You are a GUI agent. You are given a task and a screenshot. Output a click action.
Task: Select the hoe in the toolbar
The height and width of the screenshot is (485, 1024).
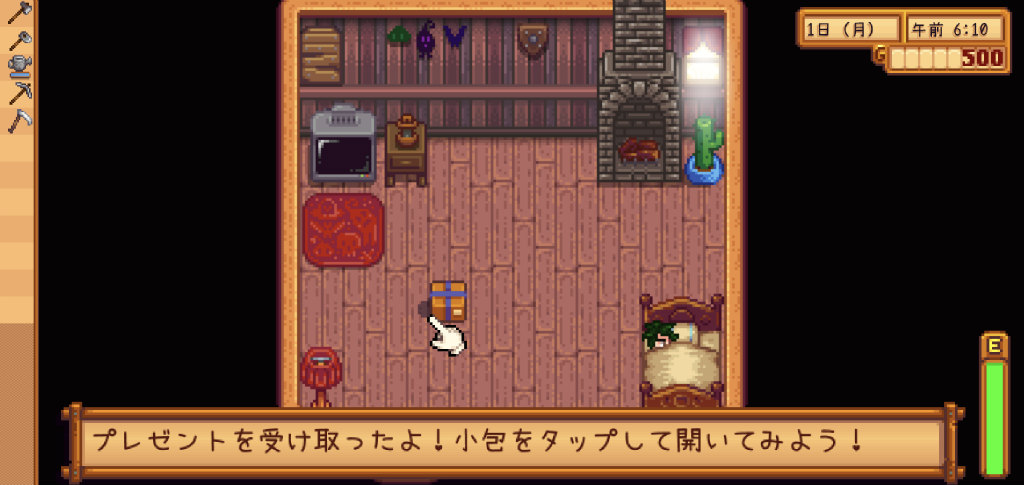point(18,39)
